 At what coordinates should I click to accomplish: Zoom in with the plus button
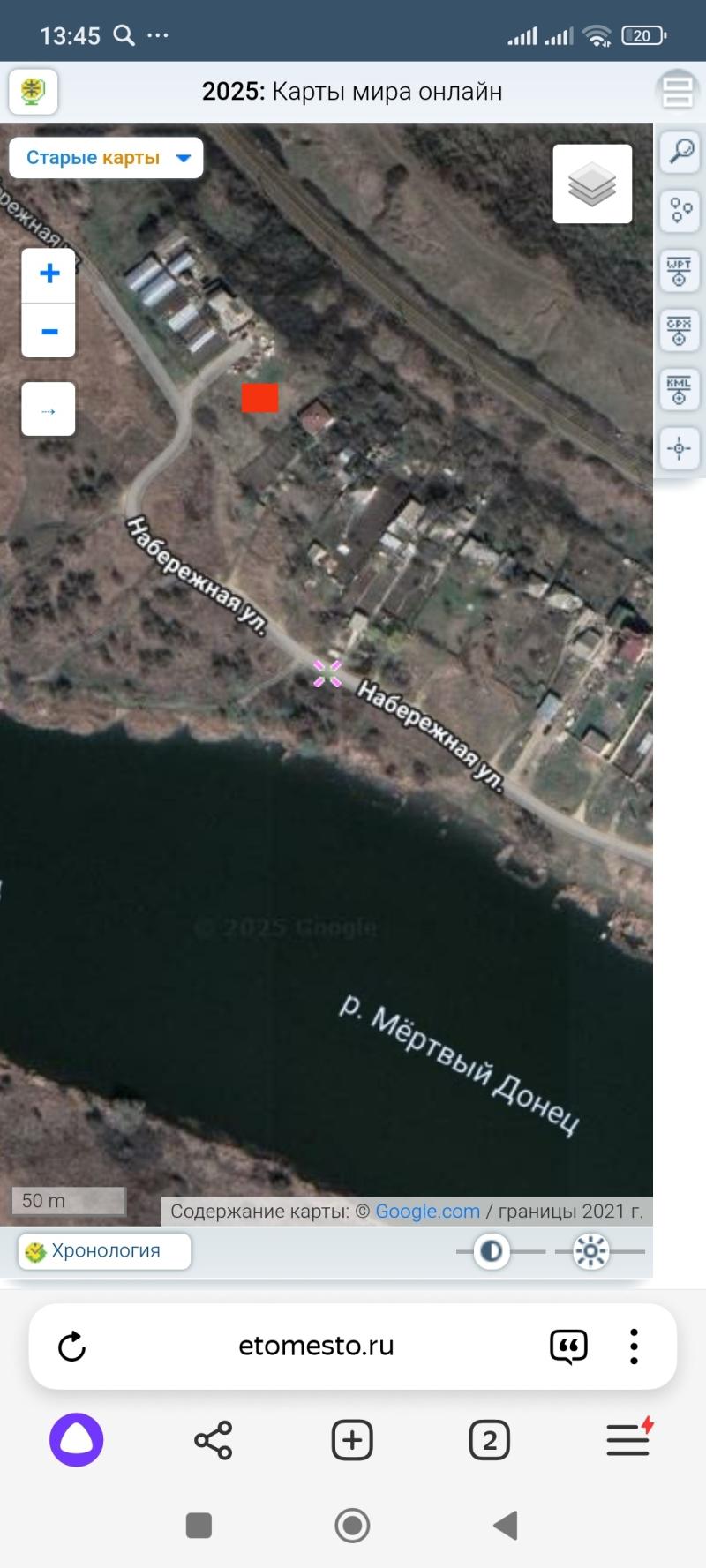49,274
